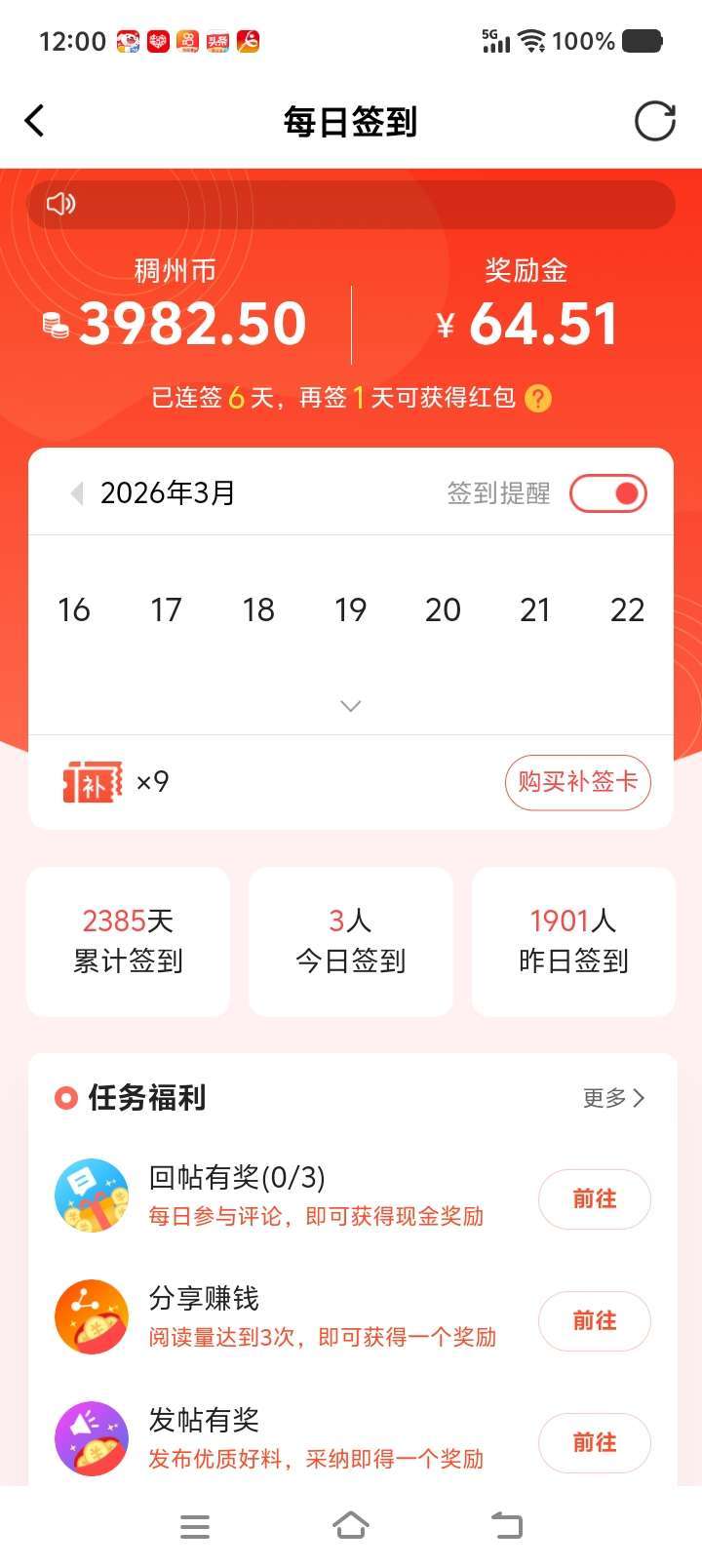Tap 购买补签卡 to buy make-up cards
This screenshot has height=1568, width=702.
[x=577, y=782]
